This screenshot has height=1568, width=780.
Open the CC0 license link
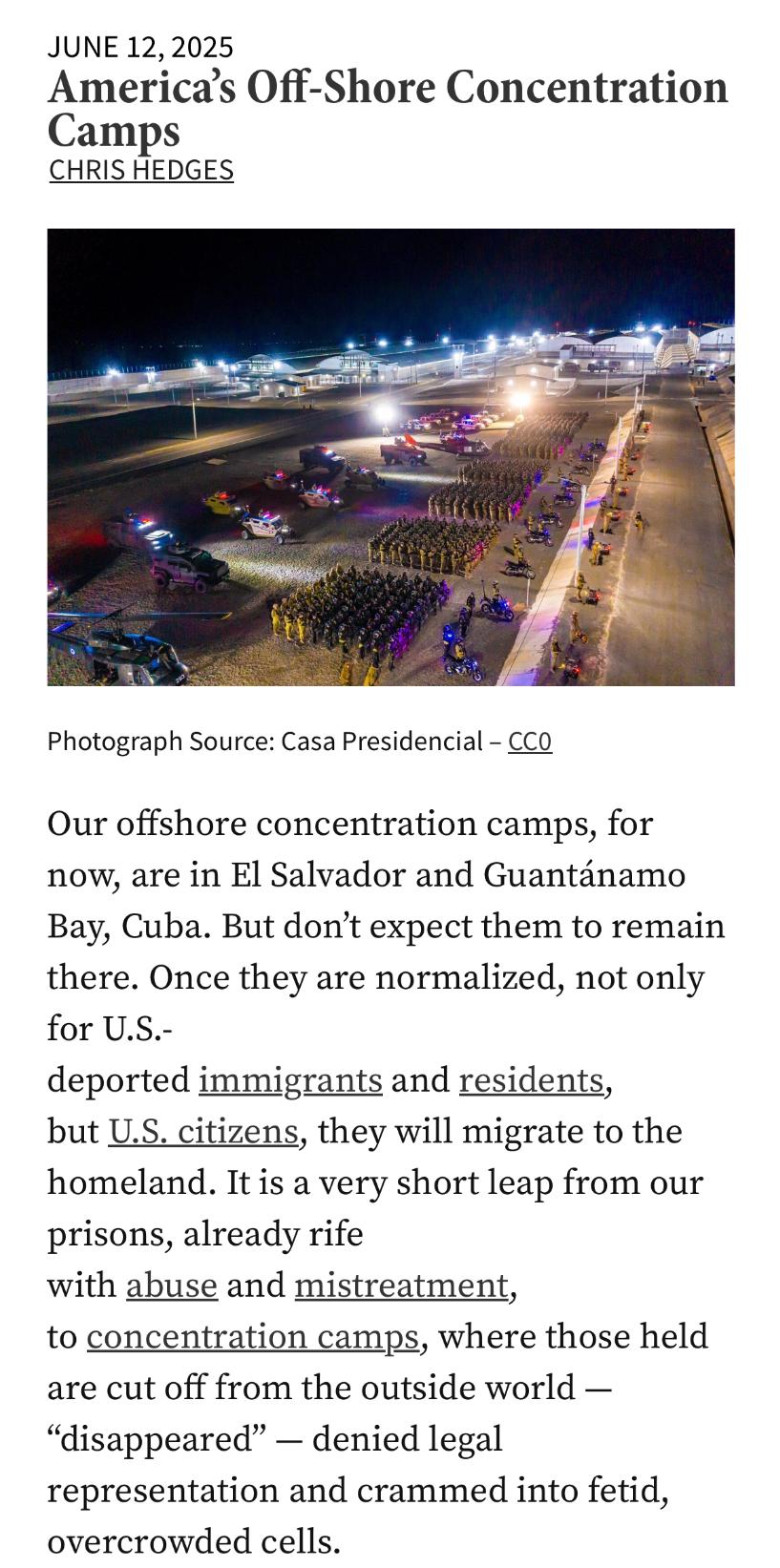(530, 742)
